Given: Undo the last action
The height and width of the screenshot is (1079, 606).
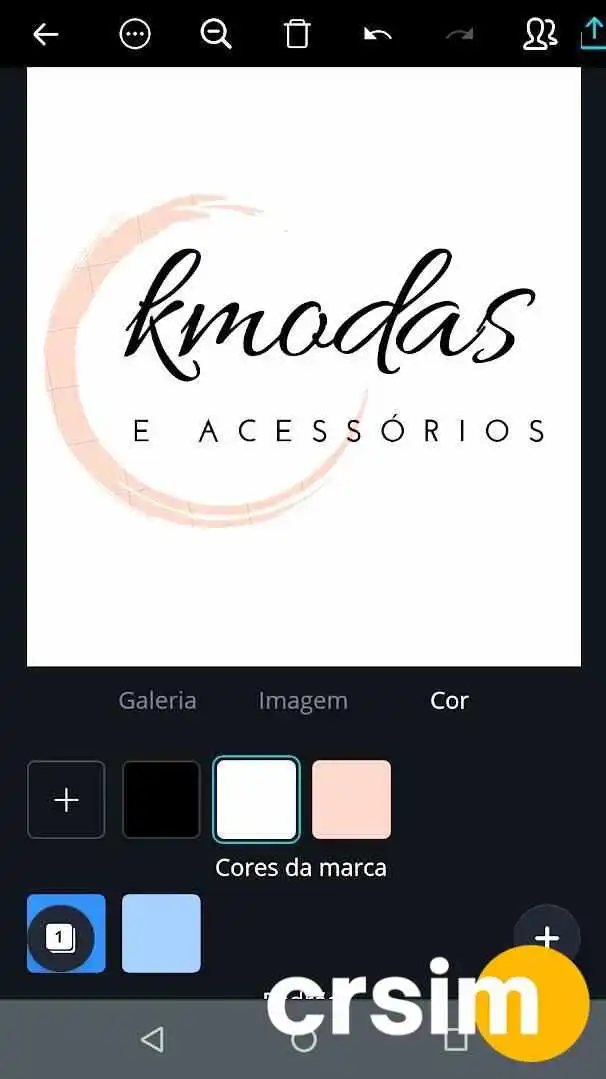Looking at the screenshot, I should click(378, 34).
